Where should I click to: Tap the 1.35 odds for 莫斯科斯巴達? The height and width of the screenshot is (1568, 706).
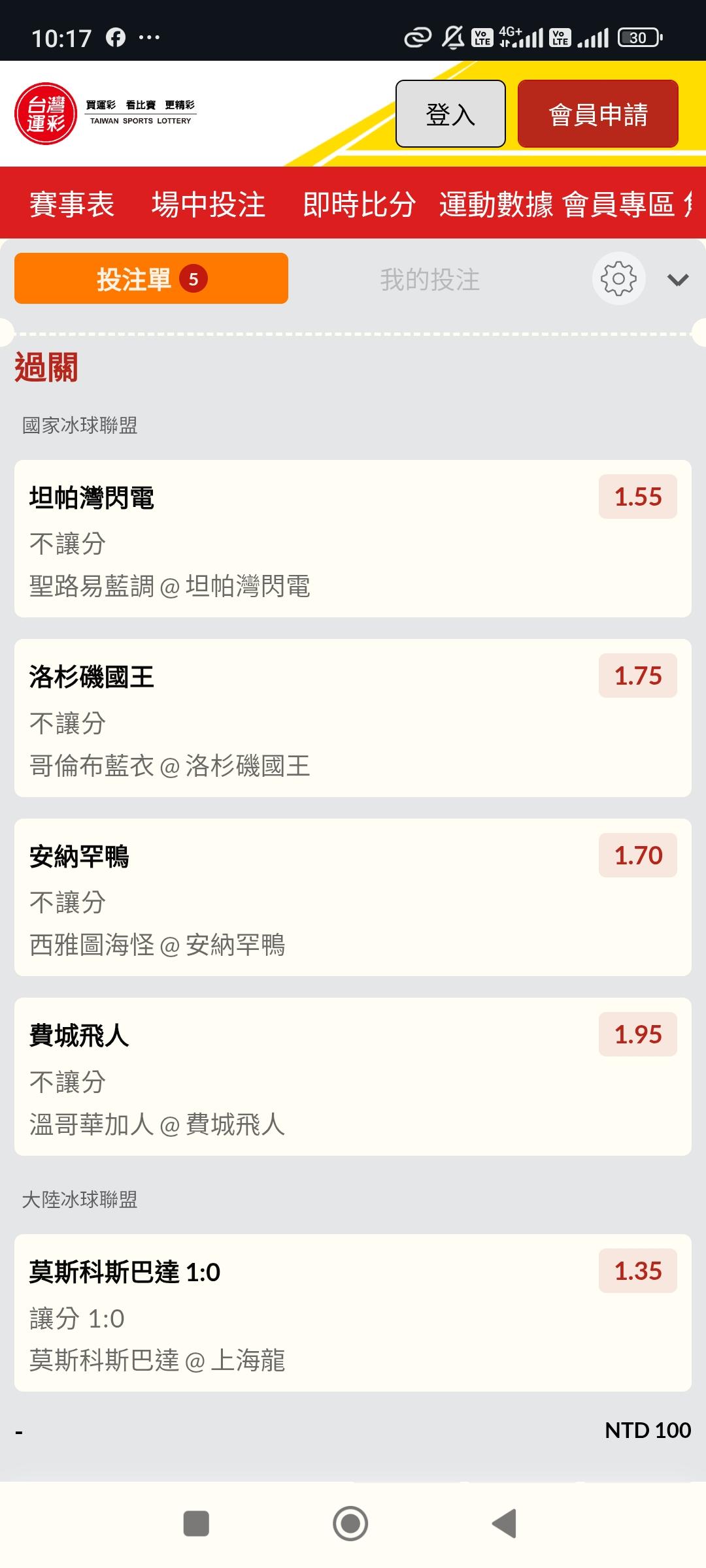click(637, 1271)
